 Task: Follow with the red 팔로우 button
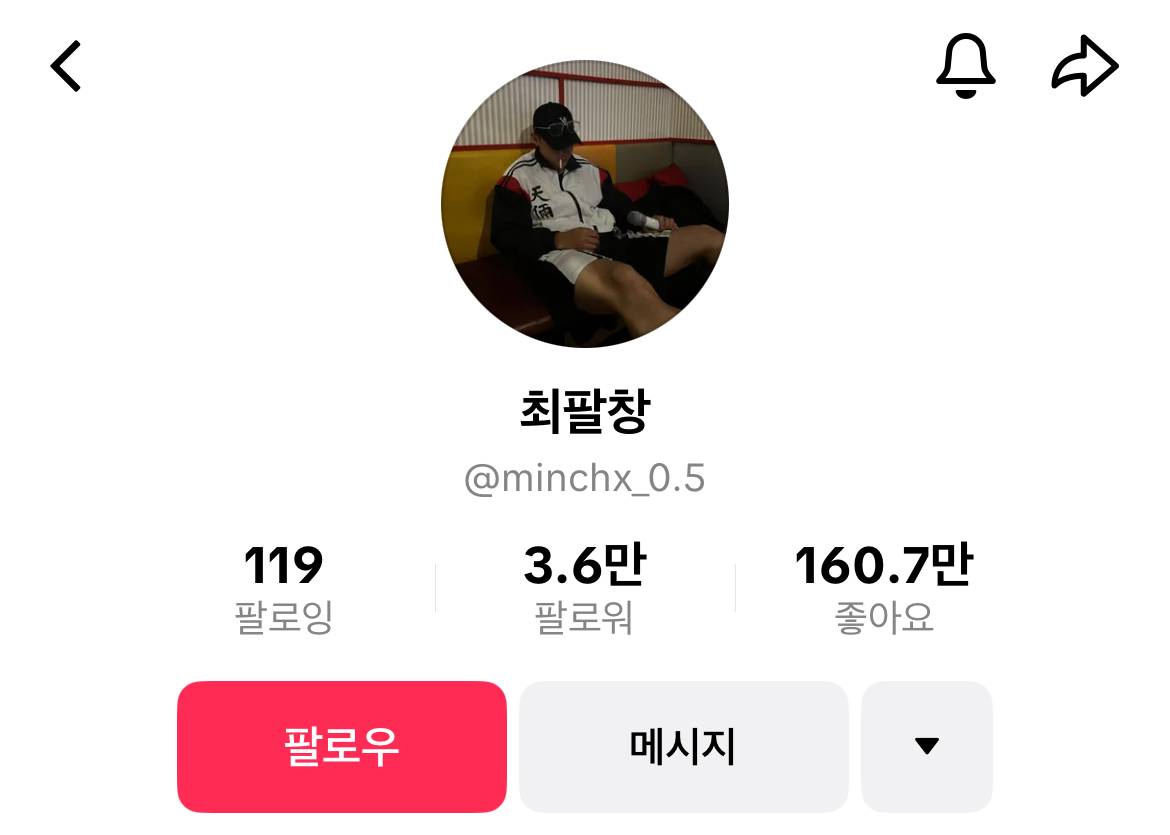tap(342, 746)
